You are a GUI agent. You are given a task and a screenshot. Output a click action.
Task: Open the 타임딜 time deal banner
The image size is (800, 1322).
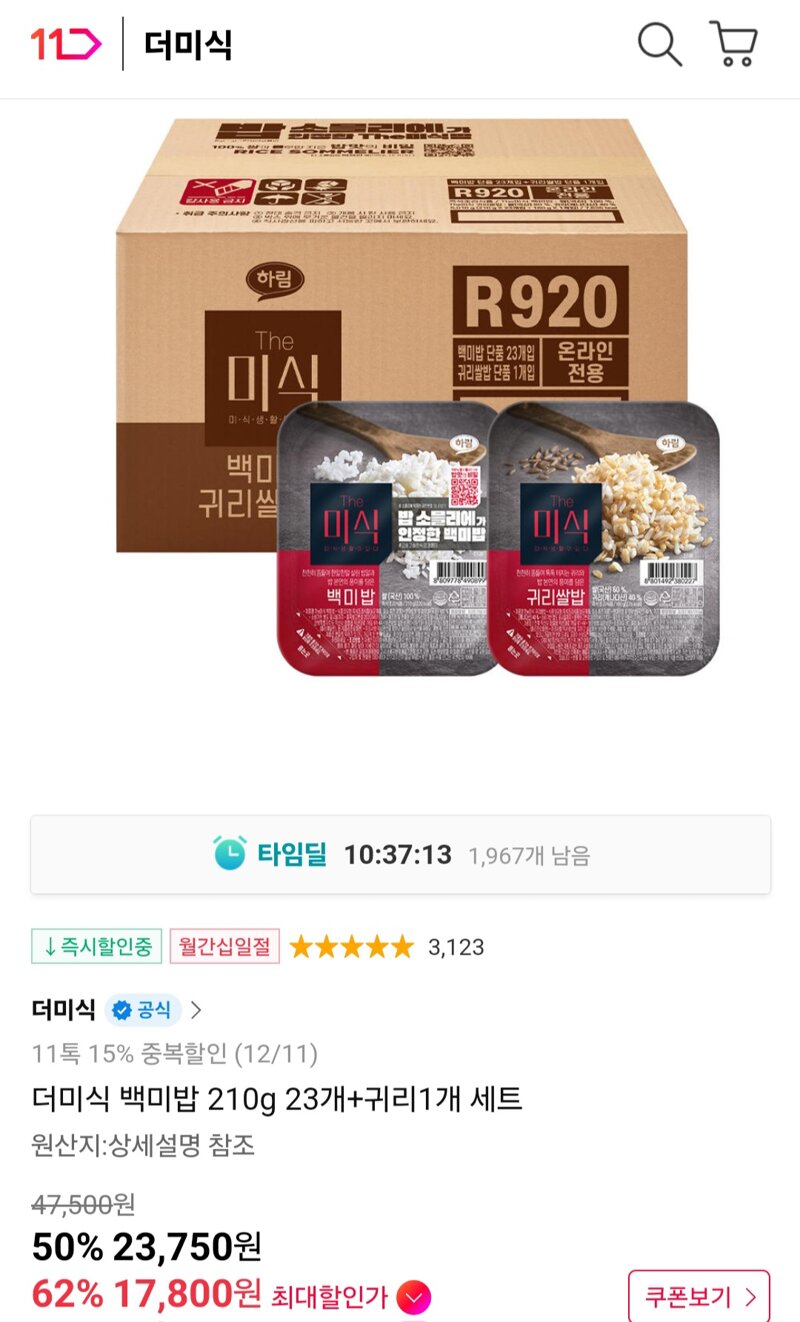click(400, 855)
